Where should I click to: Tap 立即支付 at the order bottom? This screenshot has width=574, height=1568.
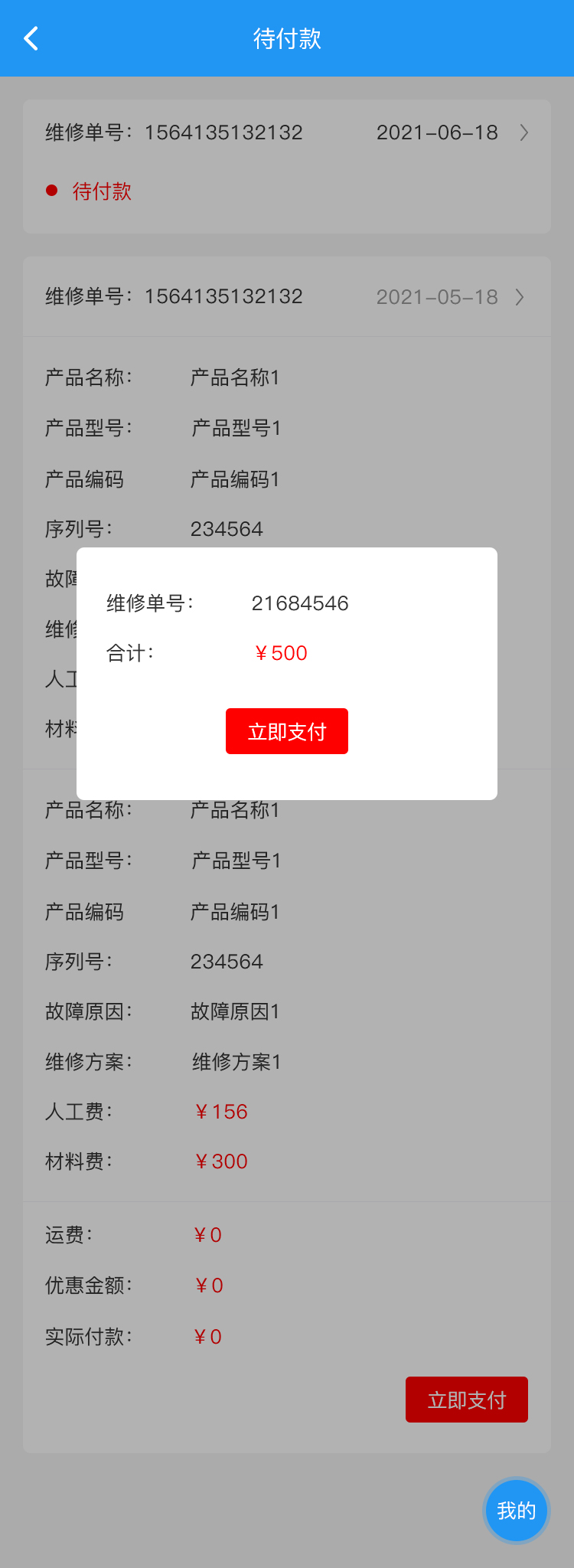466,1400
